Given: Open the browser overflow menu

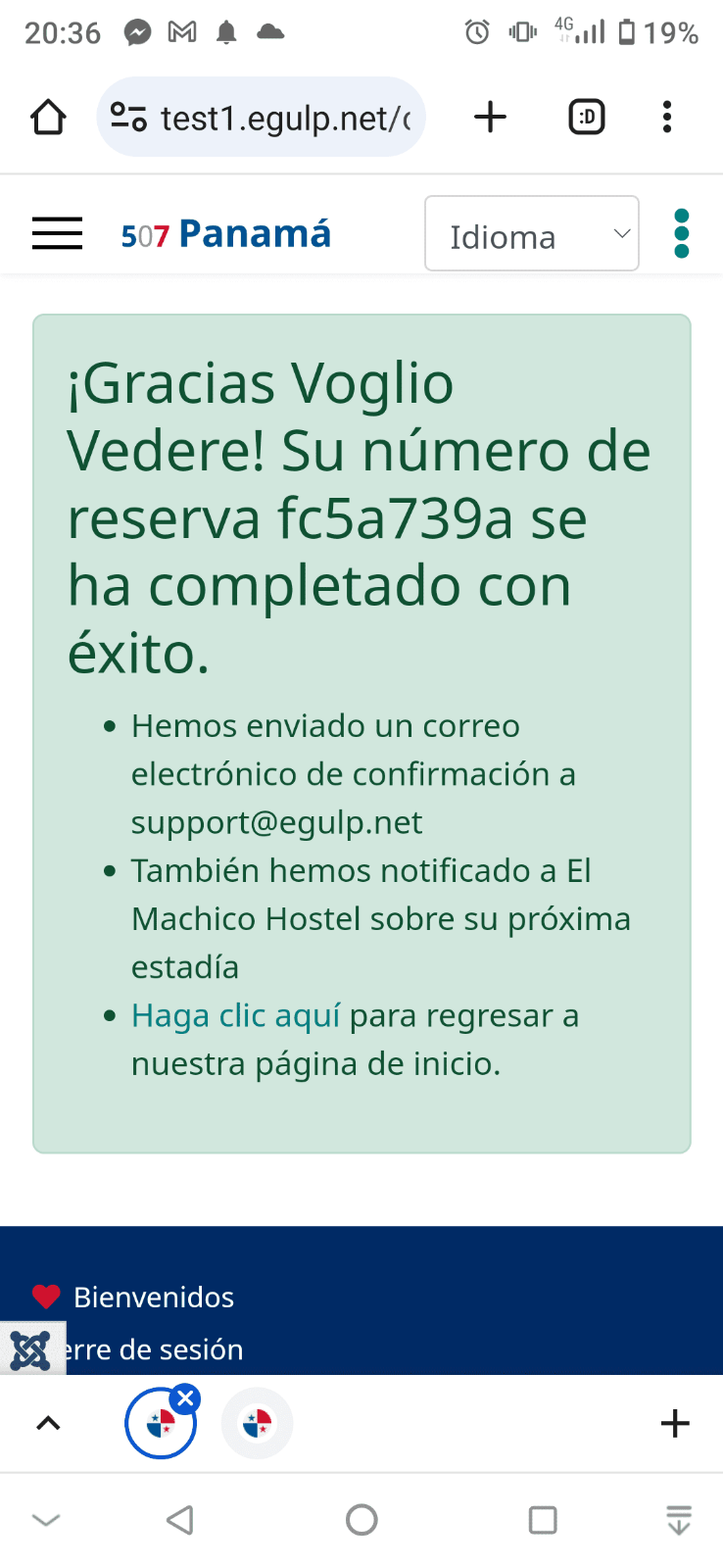Looking at the screenshot, I should point(667,118).
